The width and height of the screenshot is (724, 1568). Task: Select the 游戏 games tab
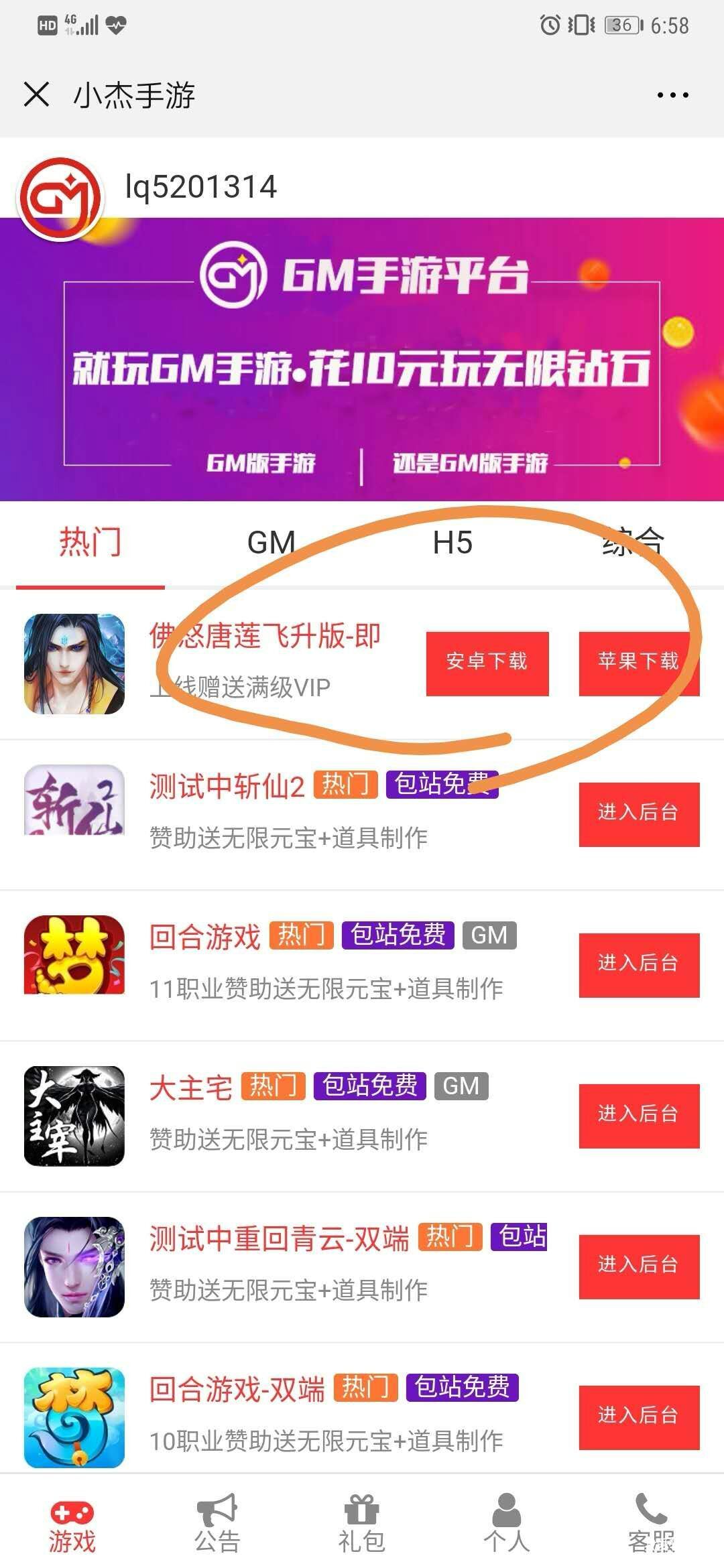tap(72, 1523)
